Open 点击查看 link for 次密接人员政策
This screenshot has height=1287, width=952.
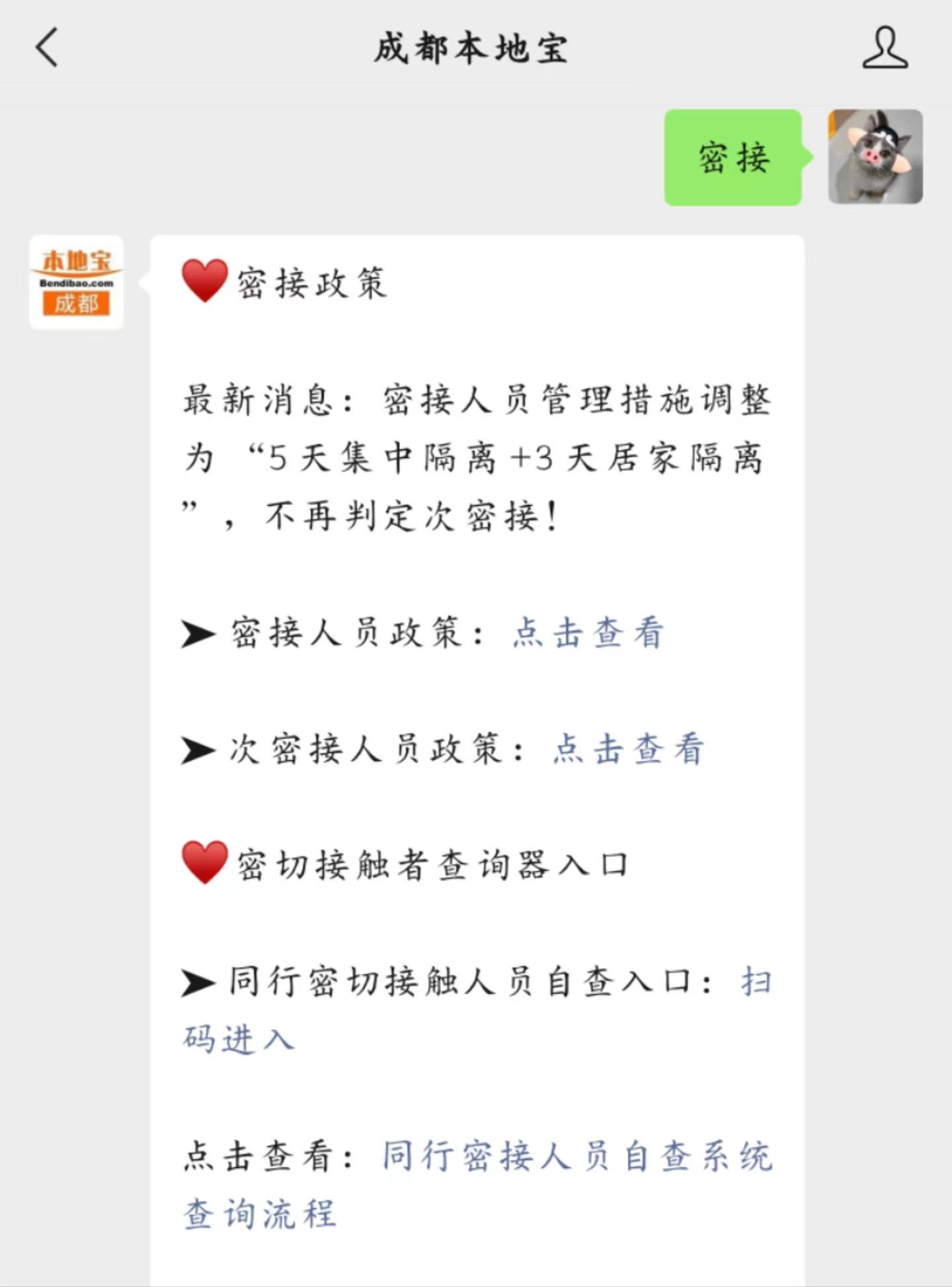[x=628, y=749]
